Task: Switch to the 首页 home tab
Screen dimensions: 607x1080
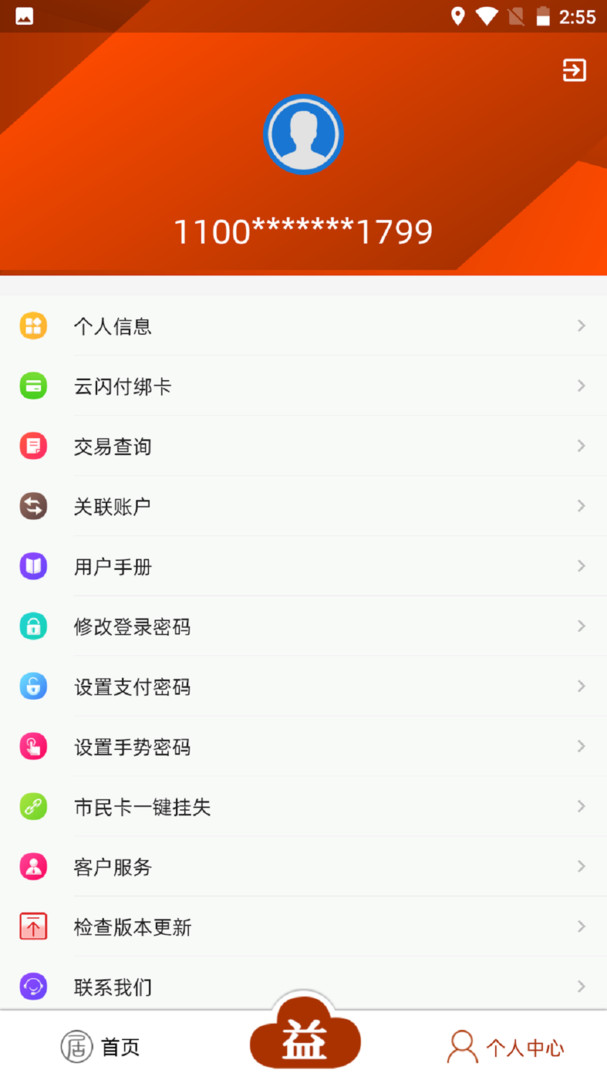Action: click(101, 1047)
